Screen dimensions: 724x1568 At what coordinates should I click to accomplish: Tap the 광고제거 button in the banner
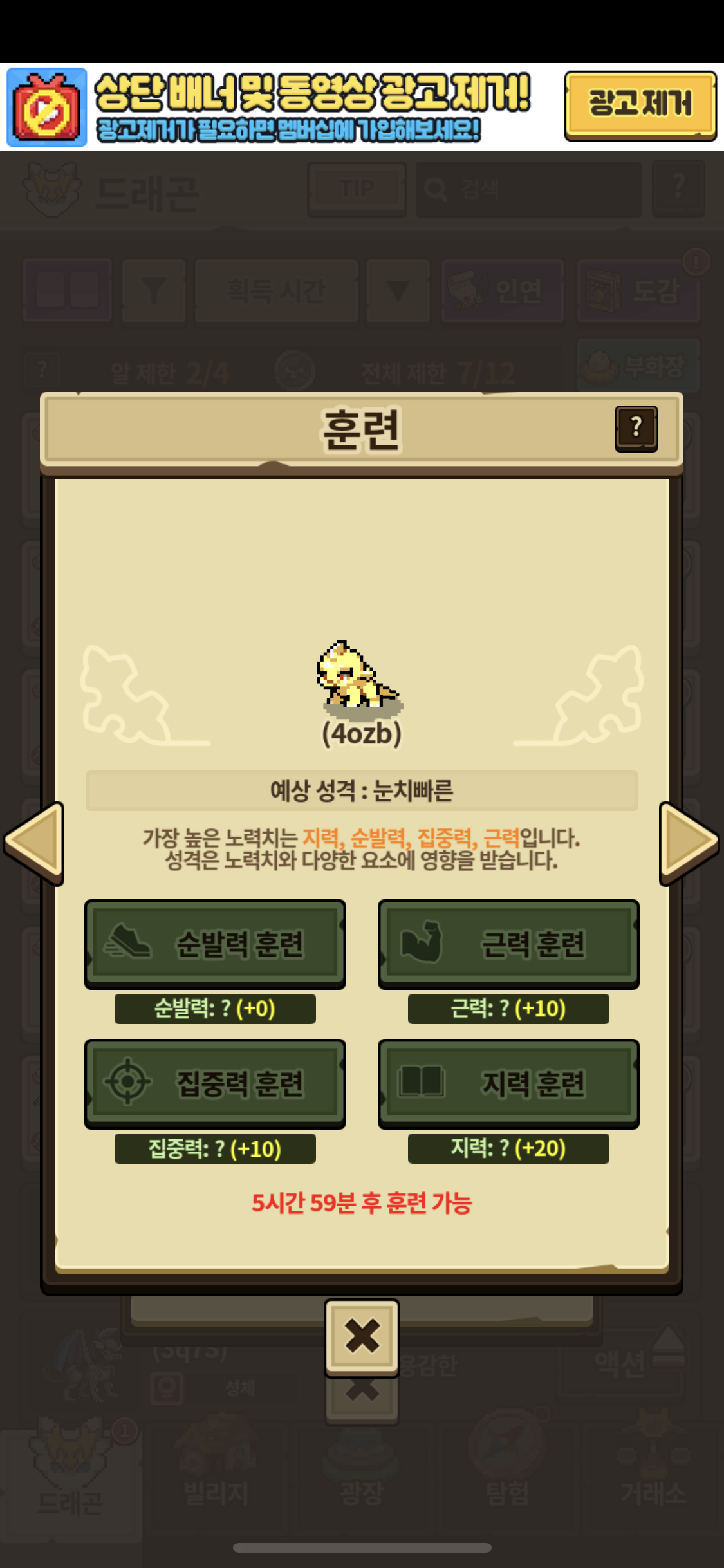tap(640, 105)
